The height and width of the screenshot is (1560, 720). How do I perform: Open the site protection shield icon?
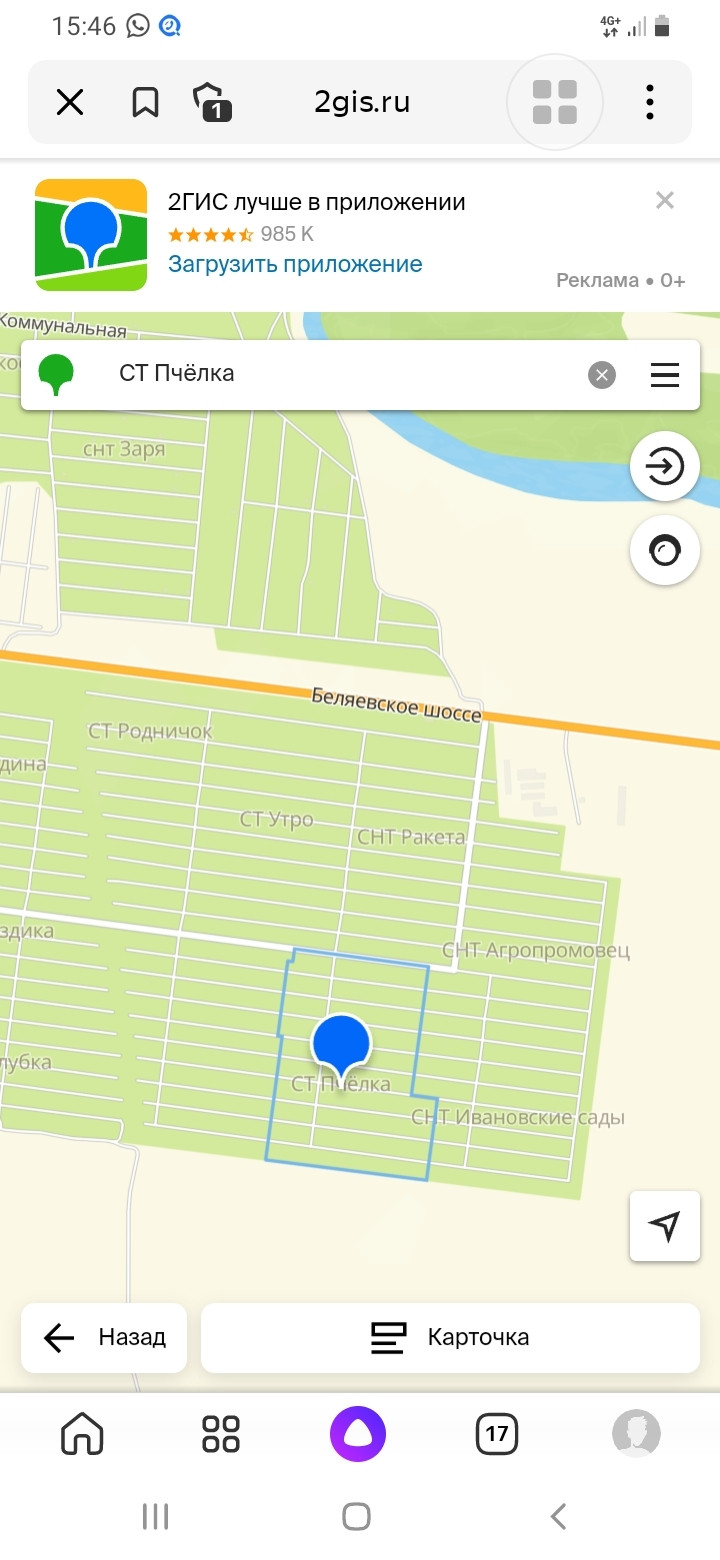point(210,102)
